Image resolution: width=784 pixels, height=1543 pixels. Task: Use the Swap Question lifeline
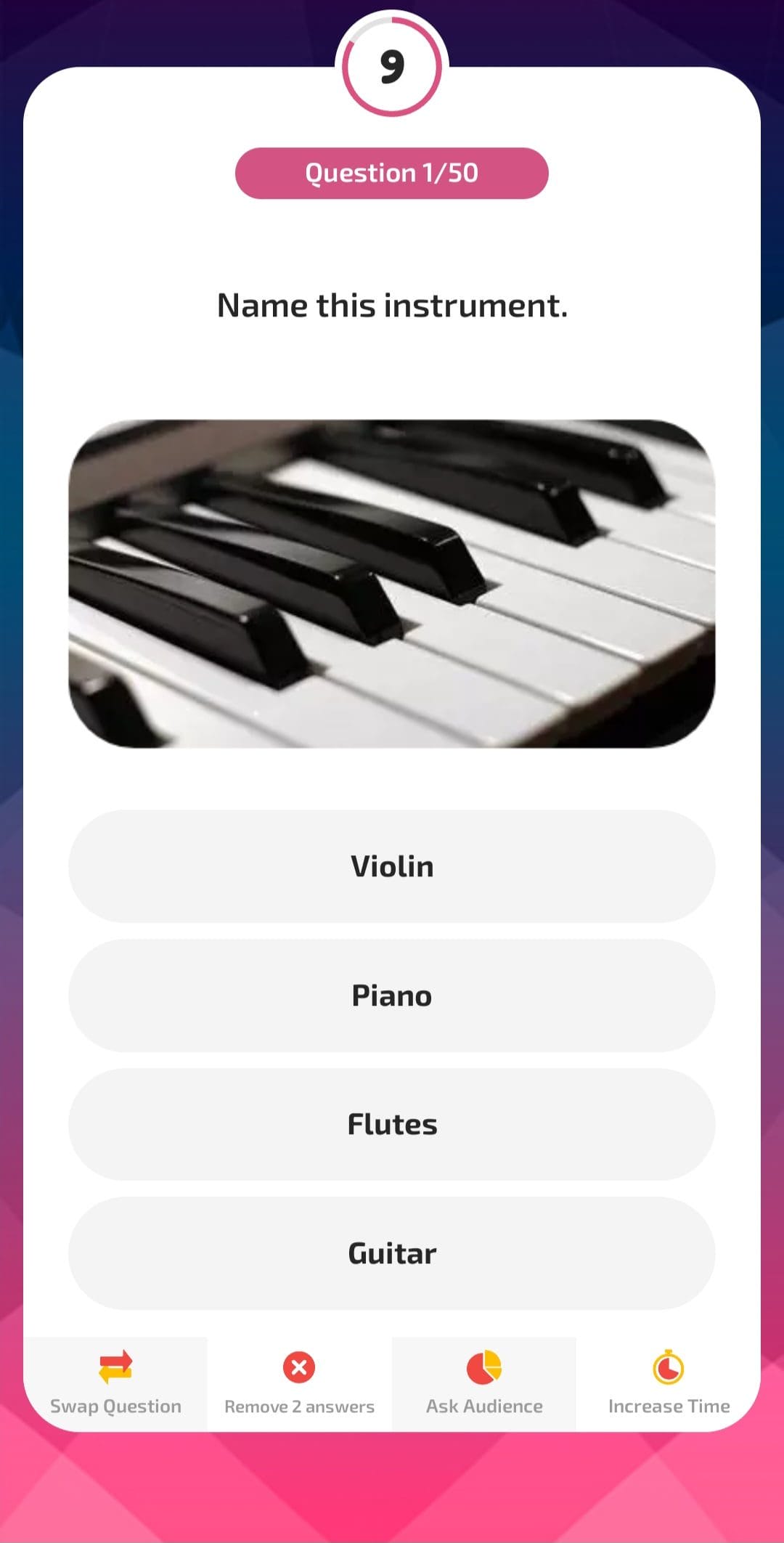115,1384
